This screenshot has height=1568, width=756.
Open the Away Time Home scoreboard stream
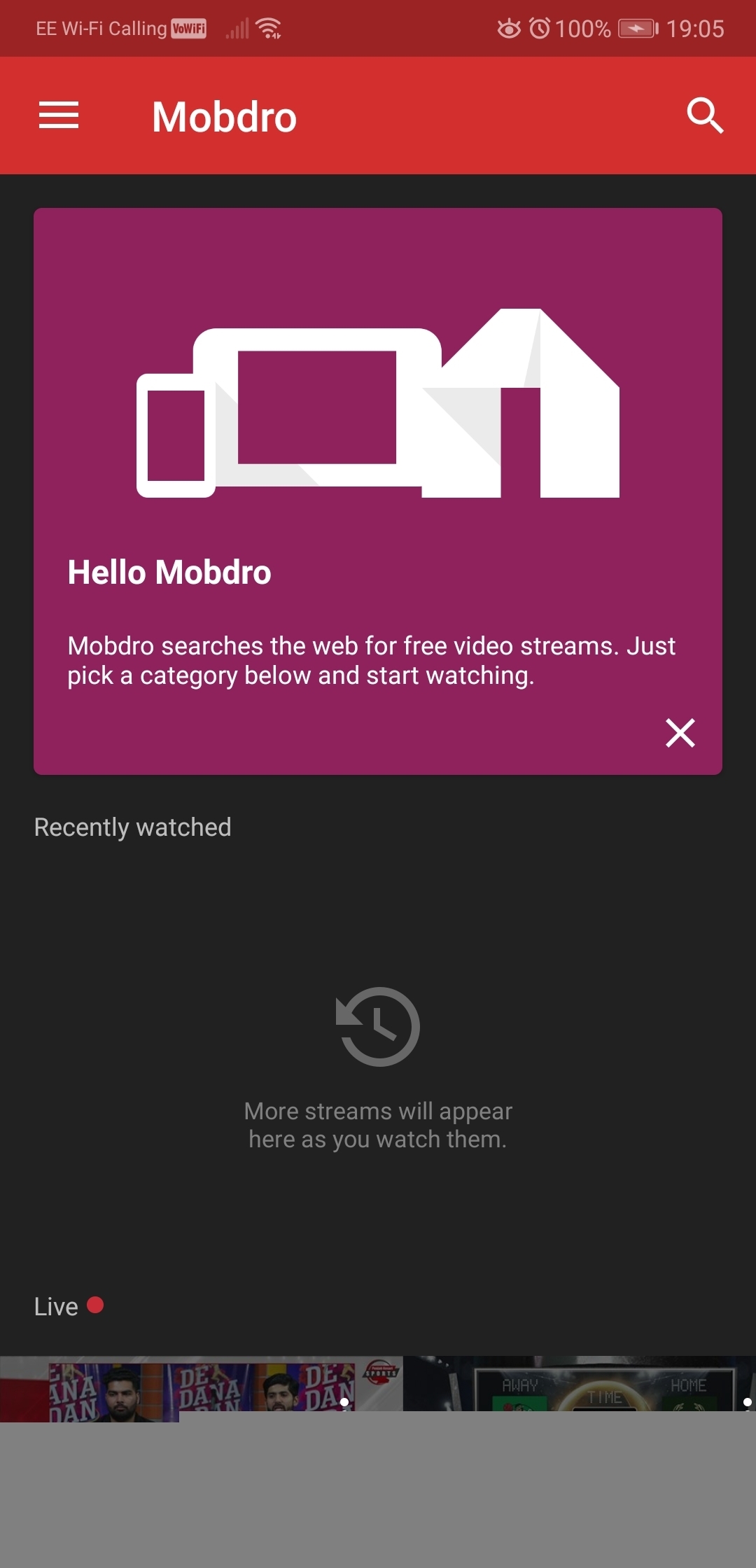[580, 1385]
